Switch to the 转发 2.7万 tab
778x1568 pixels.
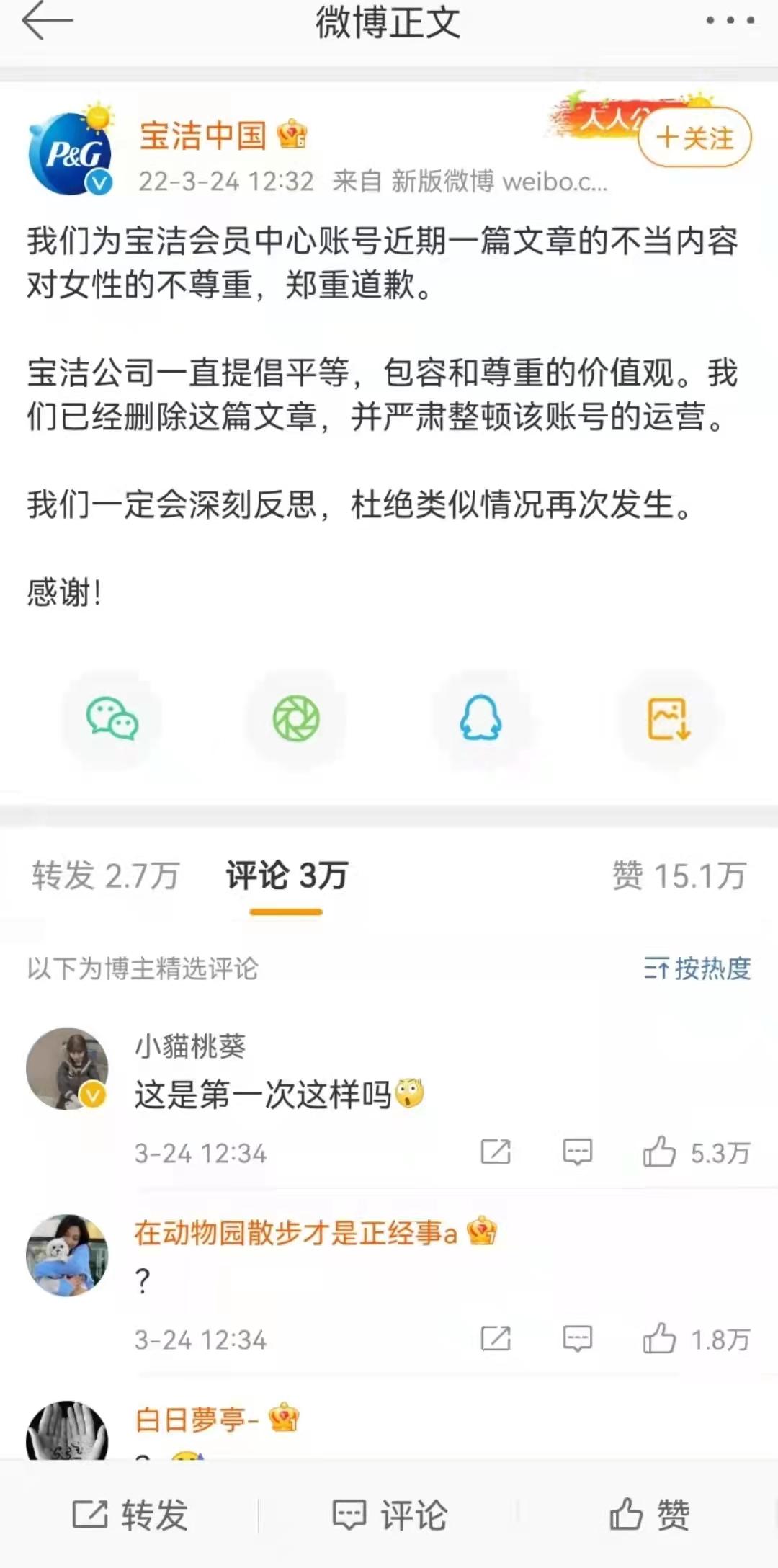click(x=105, y=876)
